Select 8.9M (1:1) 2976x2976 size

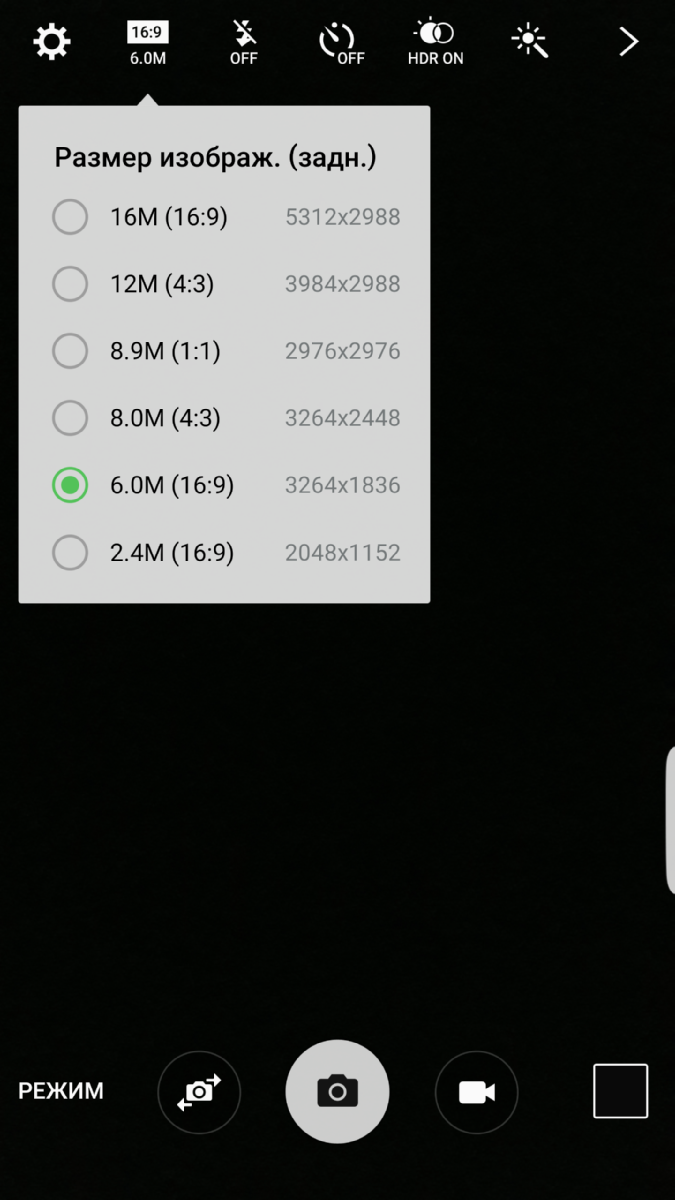225,351
